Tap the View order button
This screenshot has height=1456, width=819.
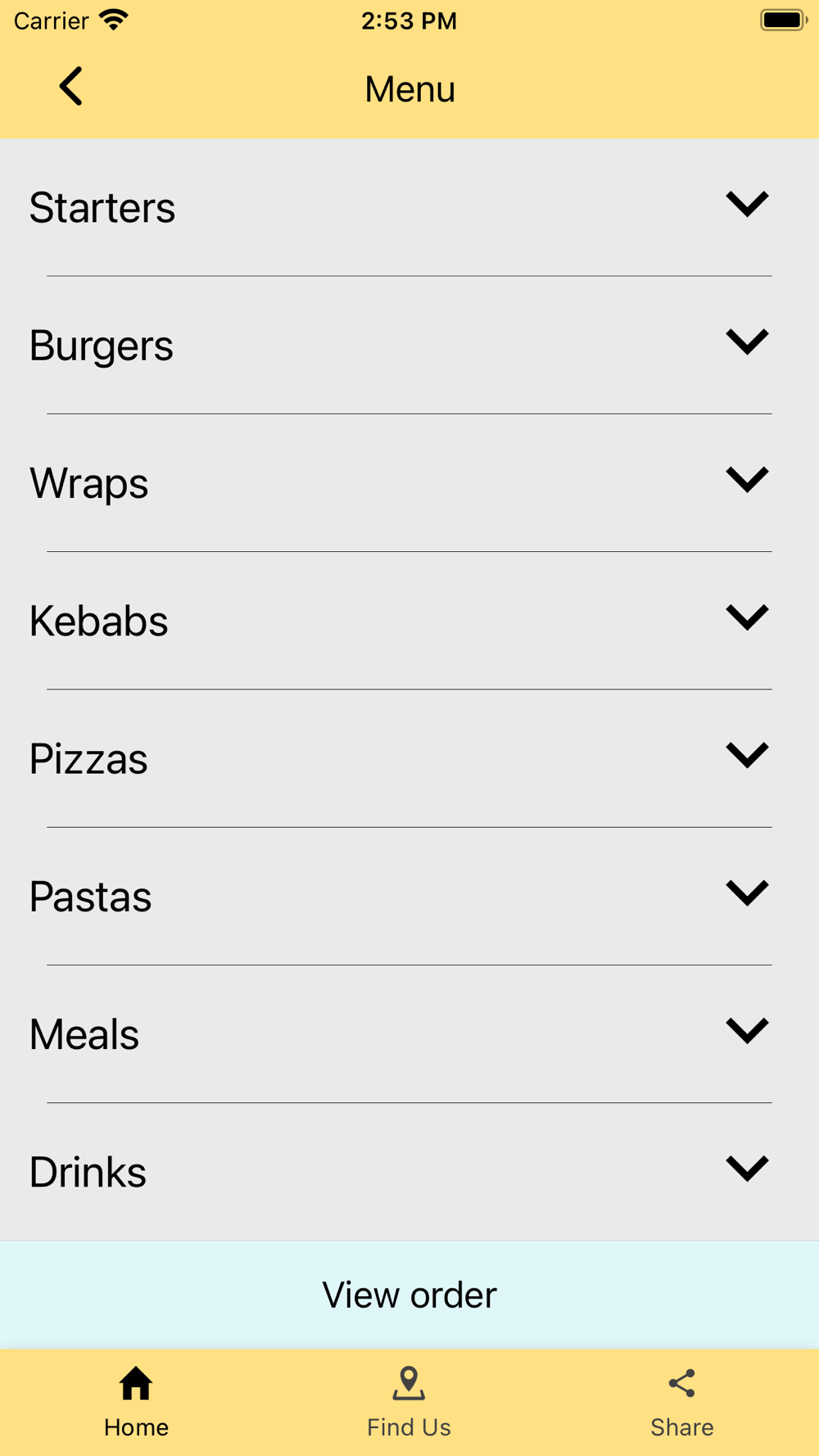point(409,1295)
